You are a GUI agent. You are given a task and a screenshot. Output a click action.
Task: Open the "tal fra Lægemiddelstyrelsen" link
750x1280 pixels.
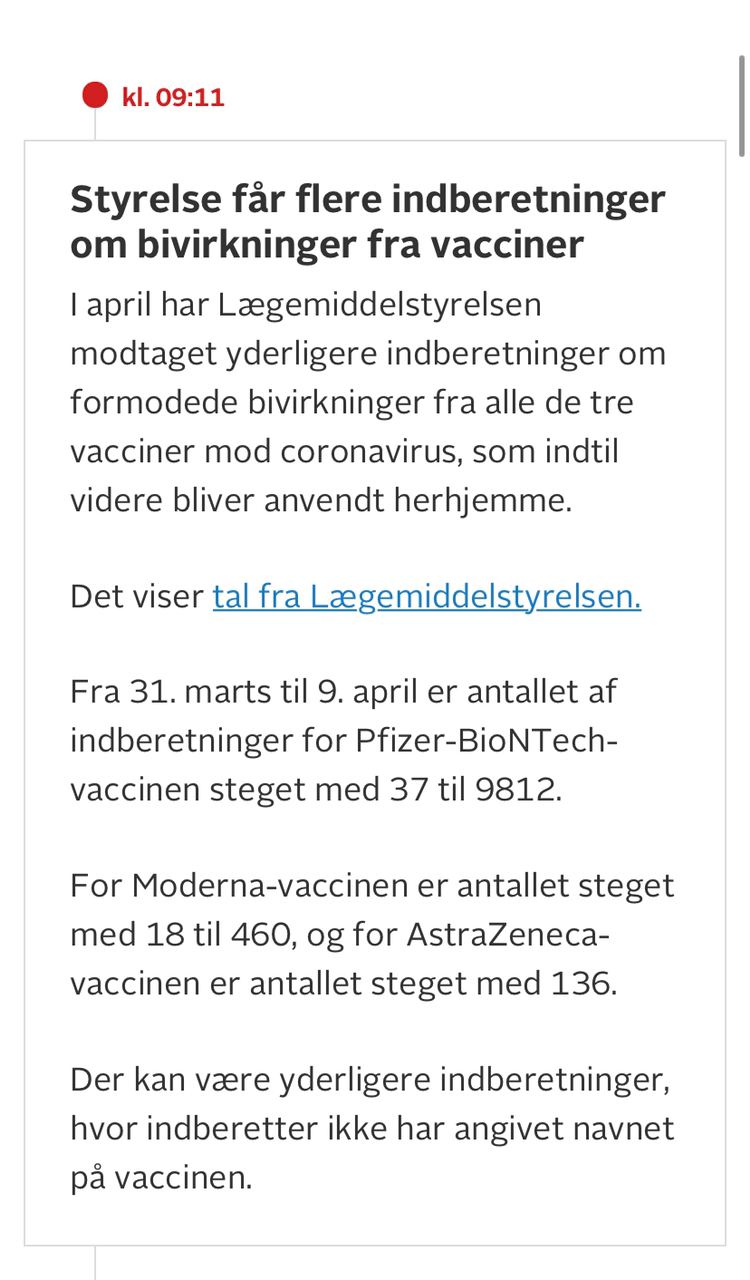tap(426, 597)
